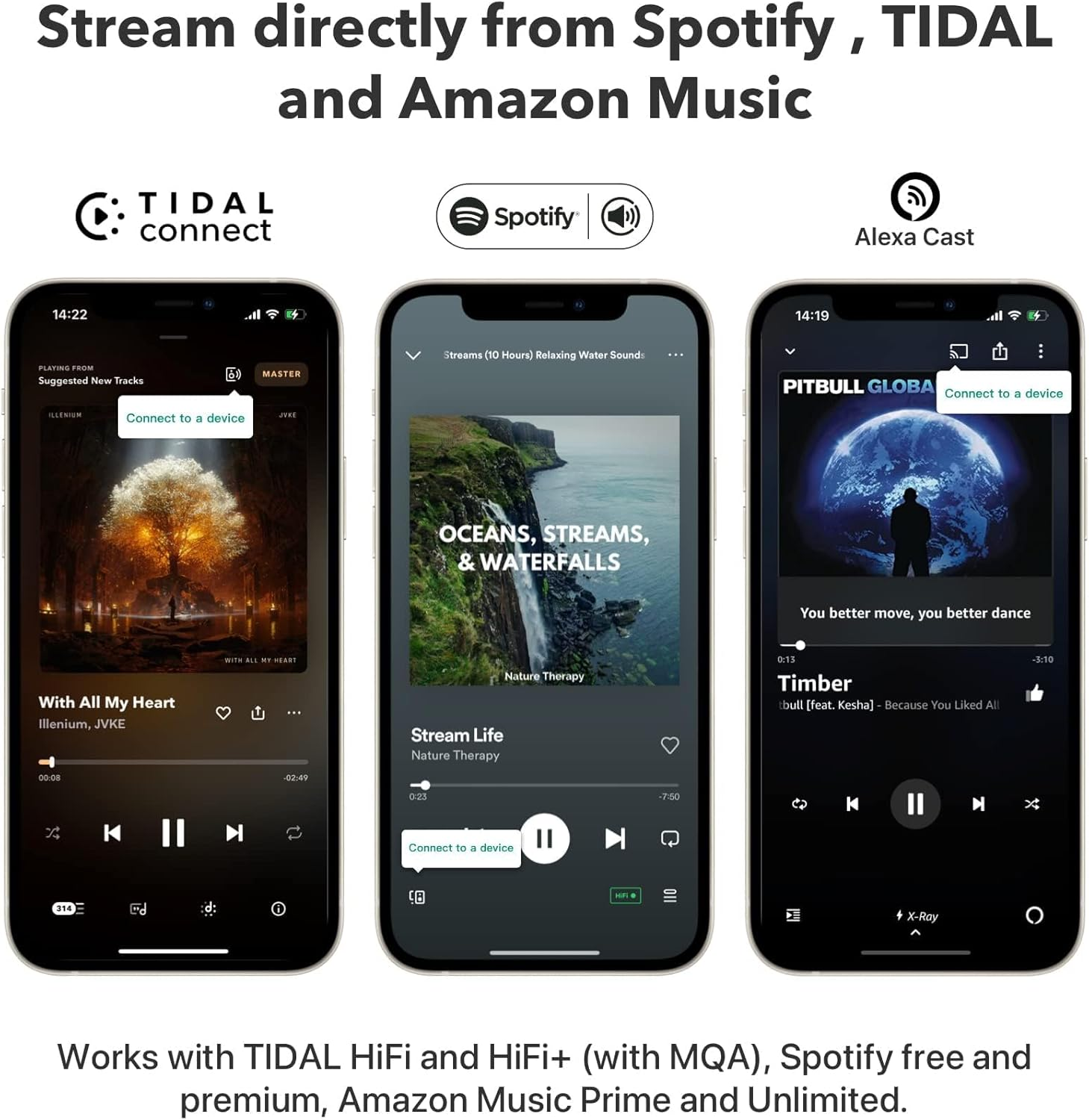
Task: Open TIDAL's Connect to a device icon
Action: pyautogui.click(x=231, y=376)
